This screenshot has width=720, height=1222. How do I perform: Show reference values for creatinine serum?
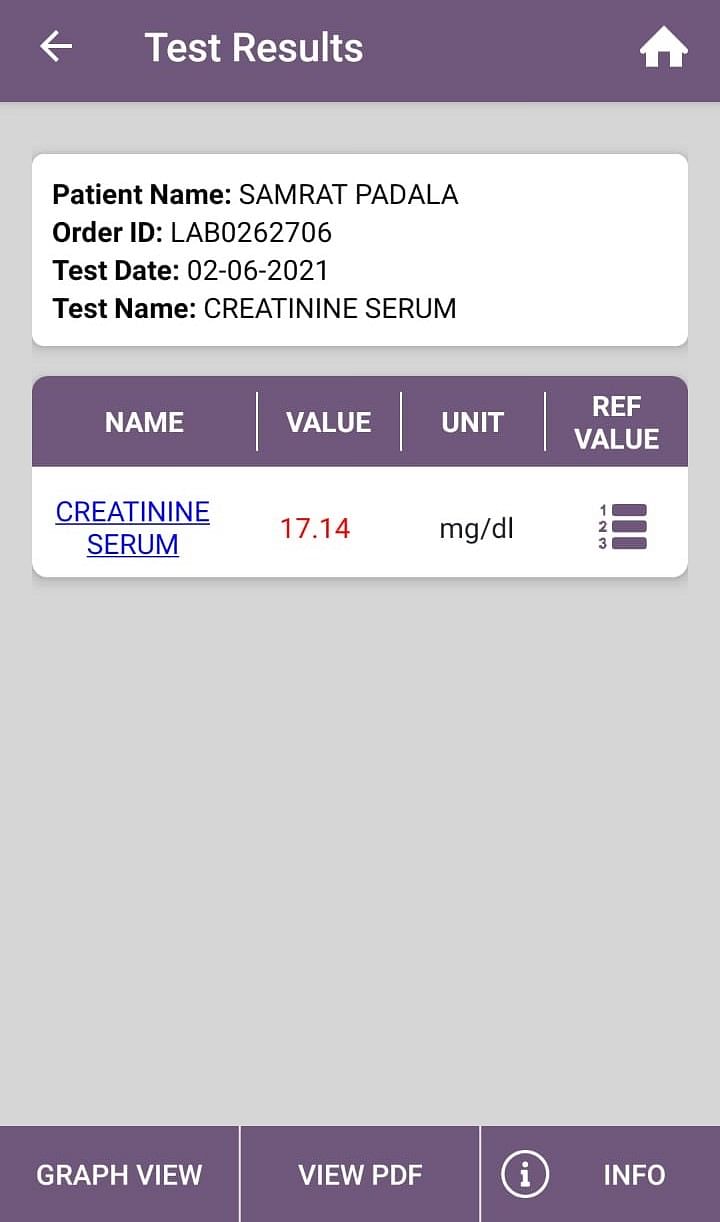[623, 527]
